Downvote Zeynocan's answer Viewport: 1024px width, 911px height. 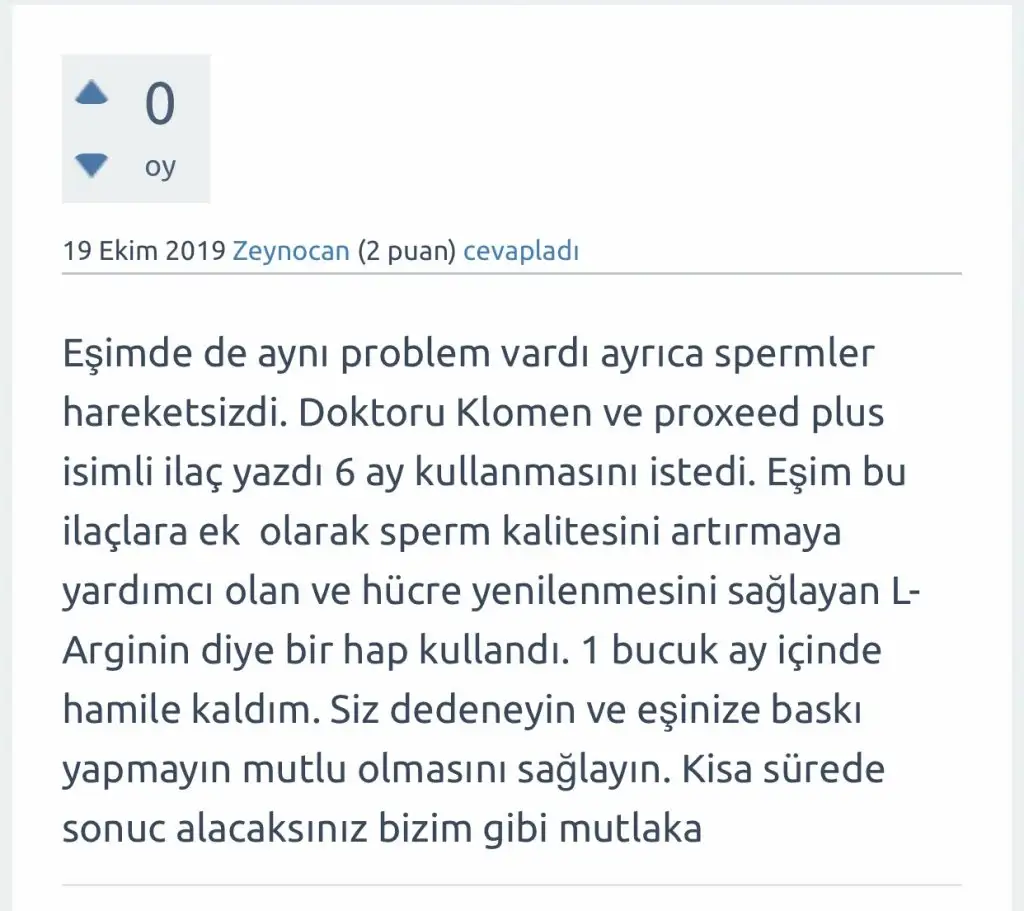(x=91, y=165)
